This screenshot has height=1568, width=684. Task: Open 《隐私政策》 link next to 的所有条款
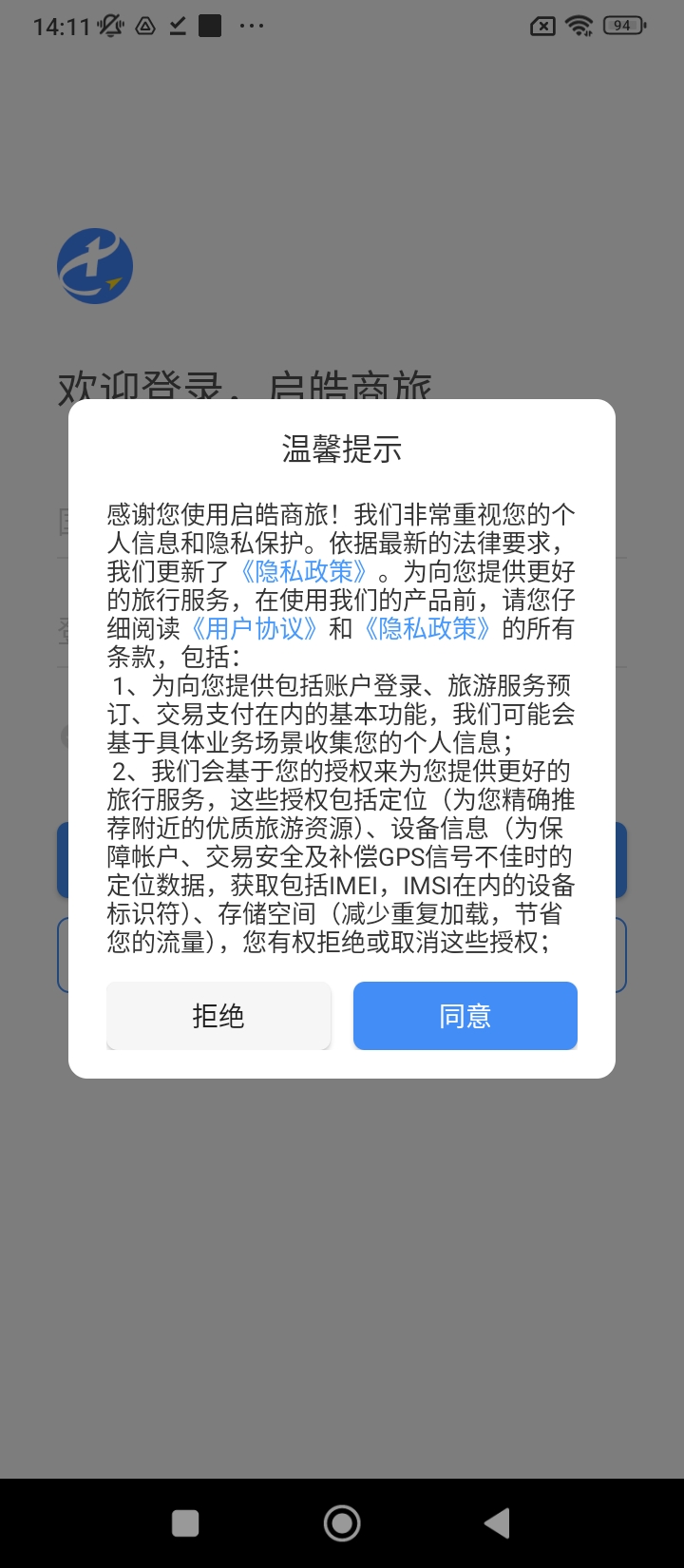point(427,628)
